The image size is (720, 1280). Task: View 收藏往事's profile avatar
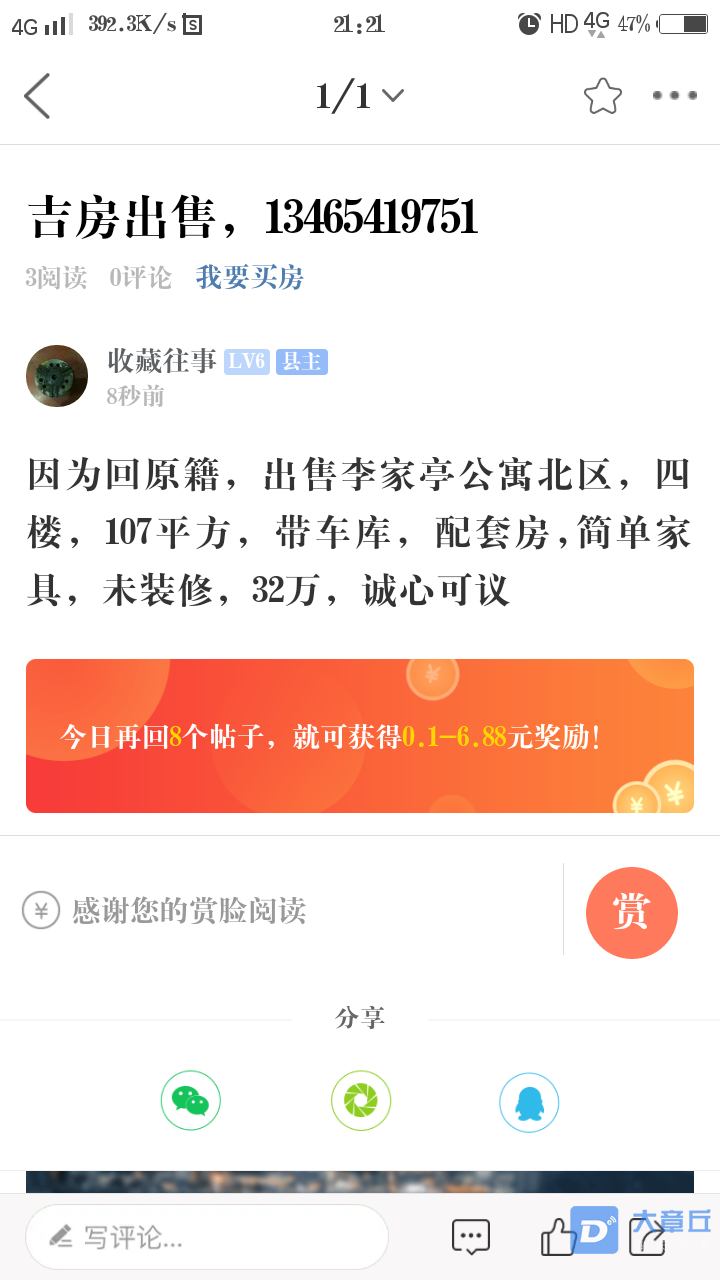click(x=57, y=376)
